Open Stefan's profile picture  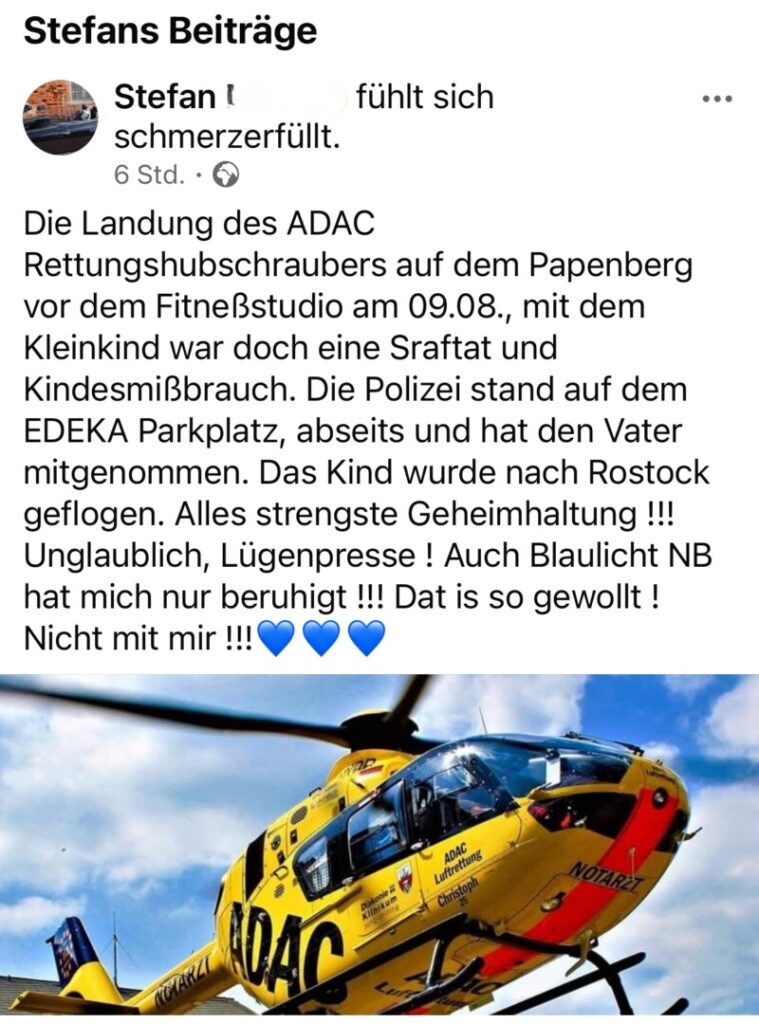[x=60, y=118]
